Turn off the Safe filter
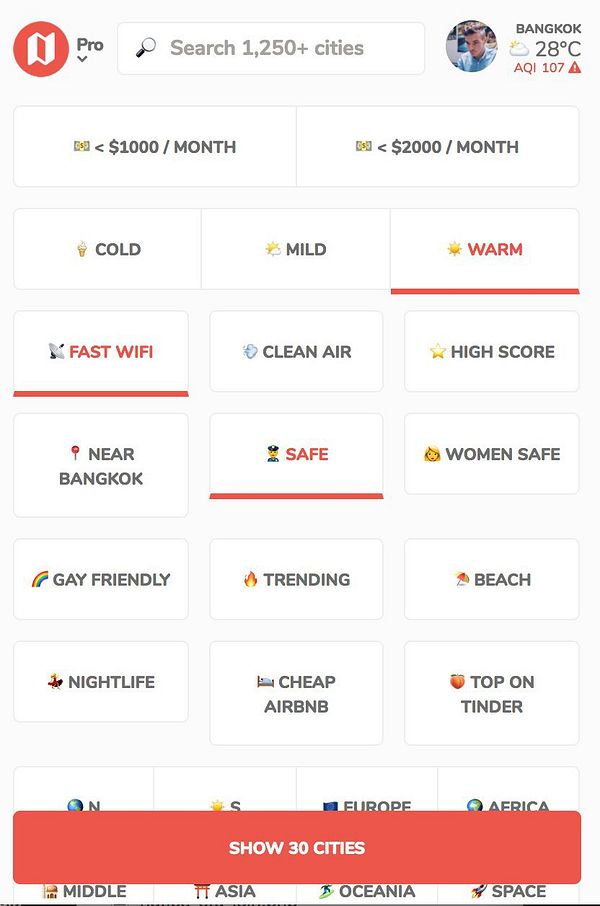The height and width of the screenshot is (906, 600). (x=296, y=454)
